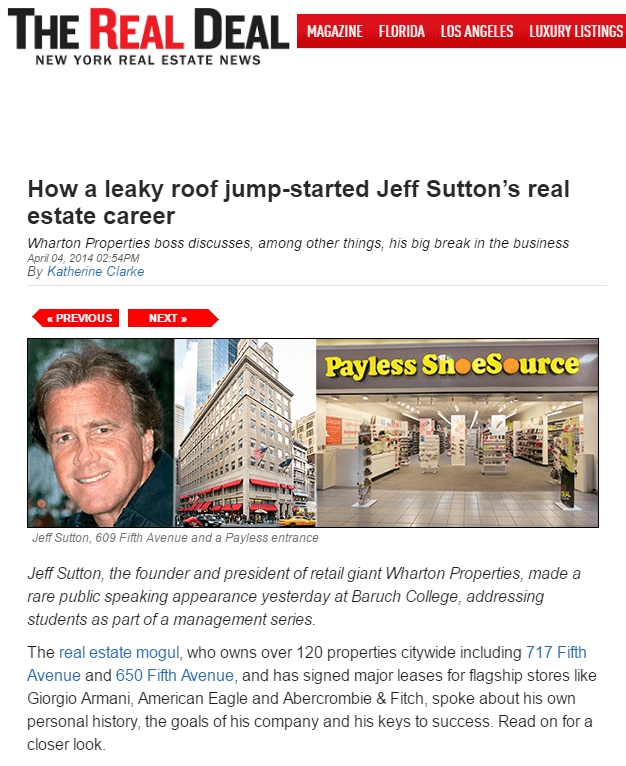This screenshot has height=766, width=626.
Task: Switch to the Florida section
Action: pos(401,31)
